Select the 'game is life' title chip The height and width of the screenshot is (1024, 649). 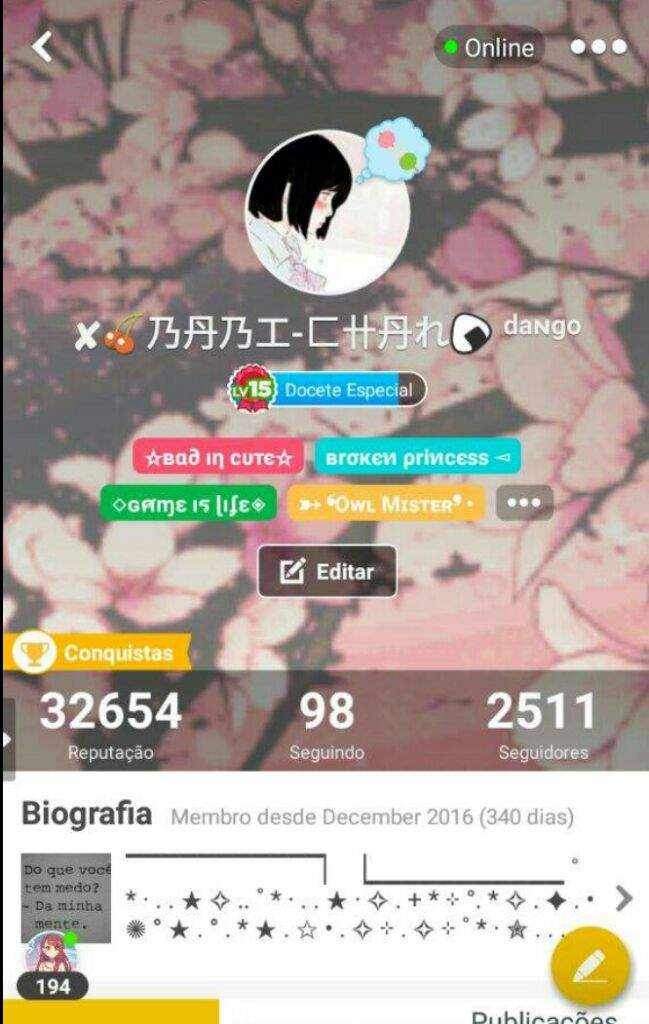point(188,503)
